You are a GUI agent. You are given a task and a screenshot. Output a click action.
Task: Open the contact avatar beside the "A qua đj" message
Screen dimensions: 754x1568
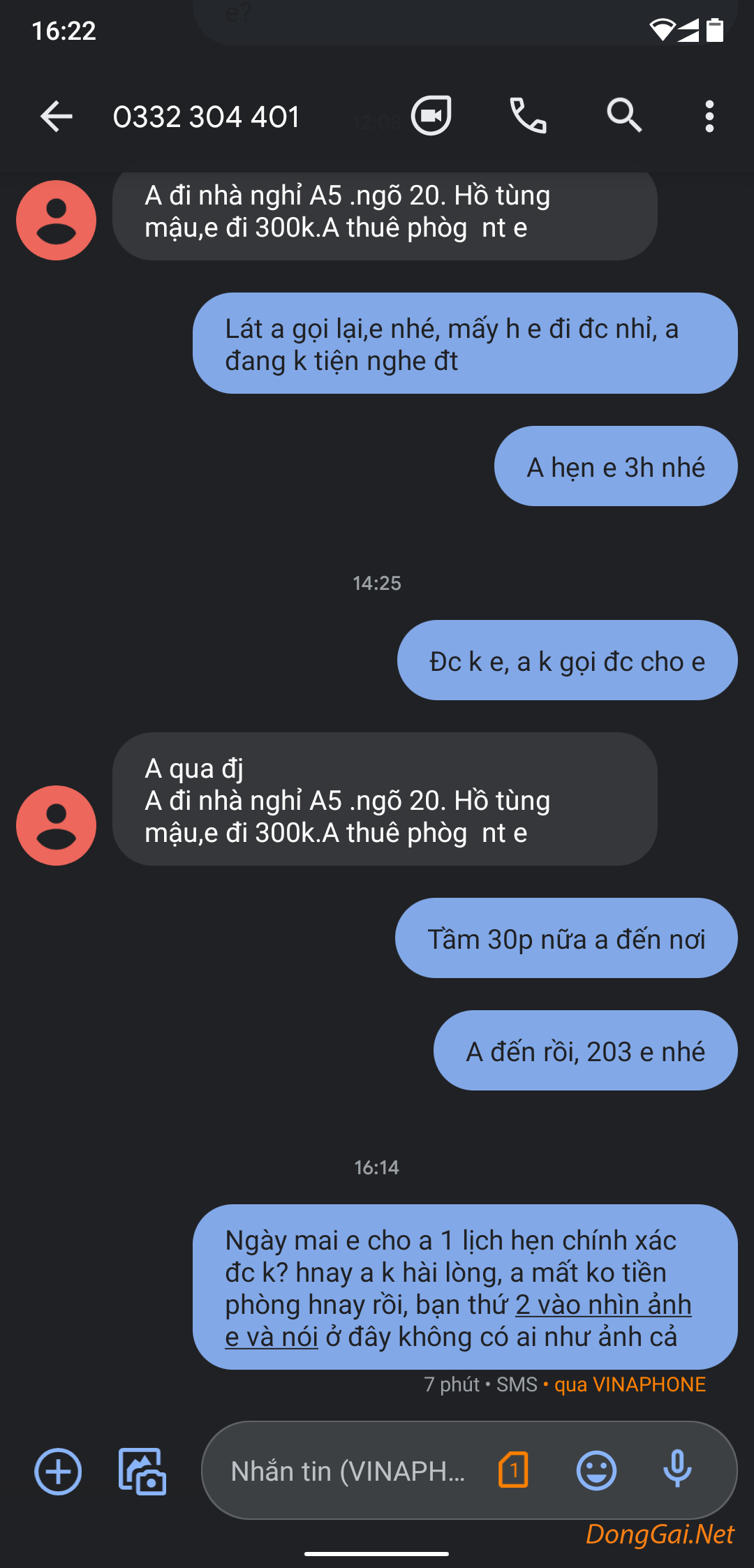pos(56,825)
